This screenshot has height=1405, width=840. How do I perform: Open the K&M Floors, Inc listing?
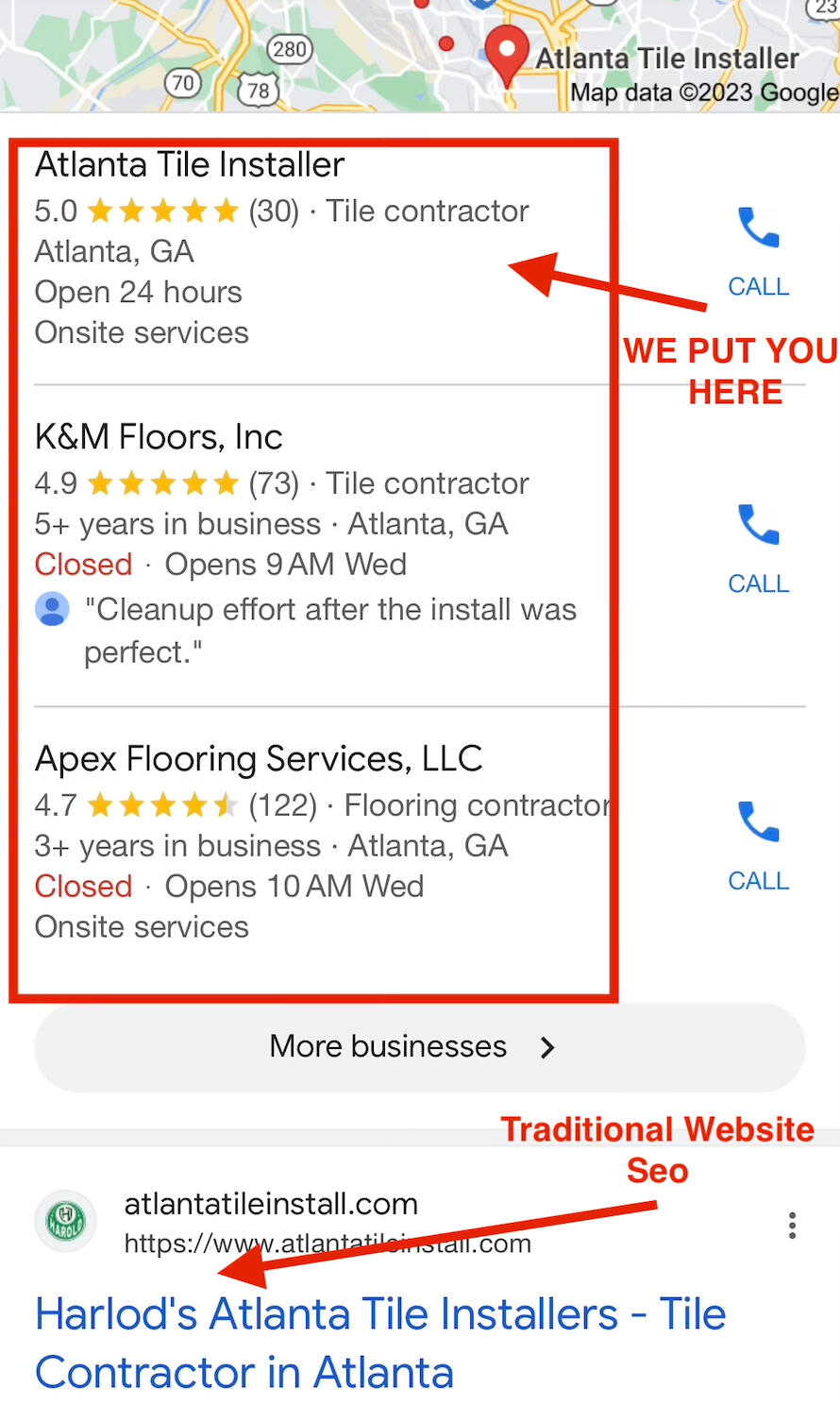click(159, 437)
